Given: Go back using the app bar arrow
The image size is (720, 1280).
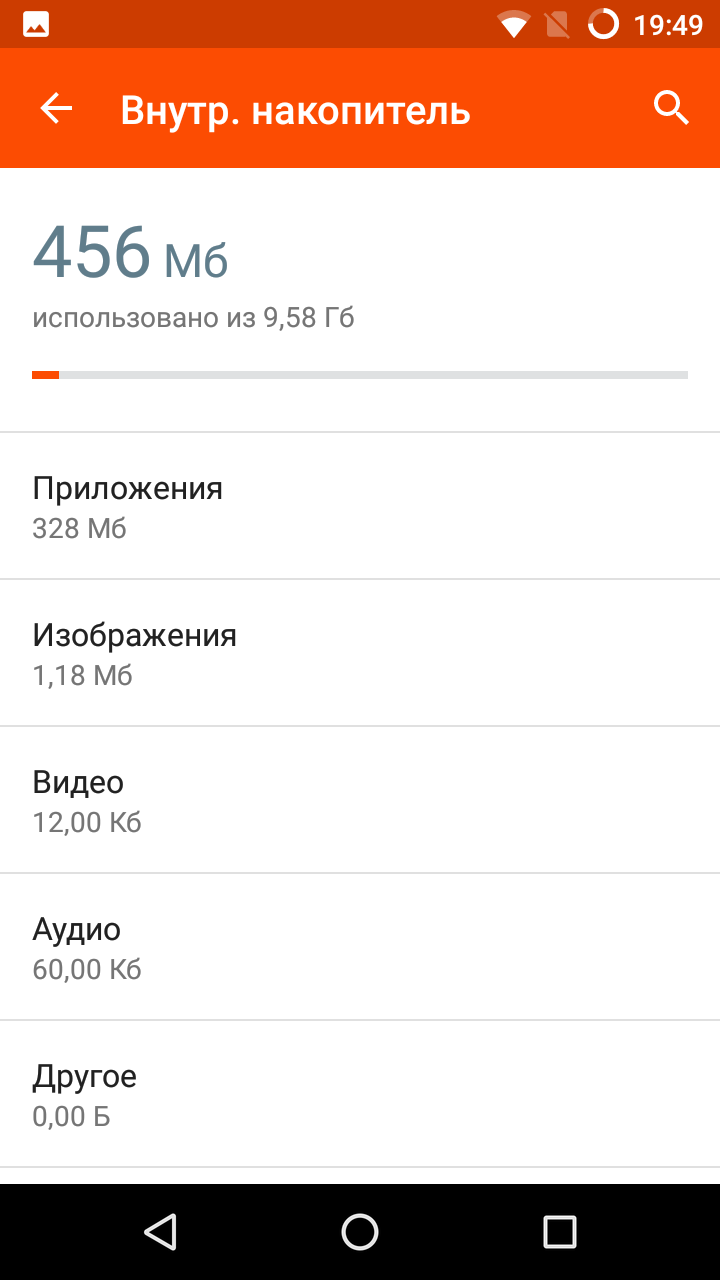Looking at the screenshot, I should click(56, 109).
